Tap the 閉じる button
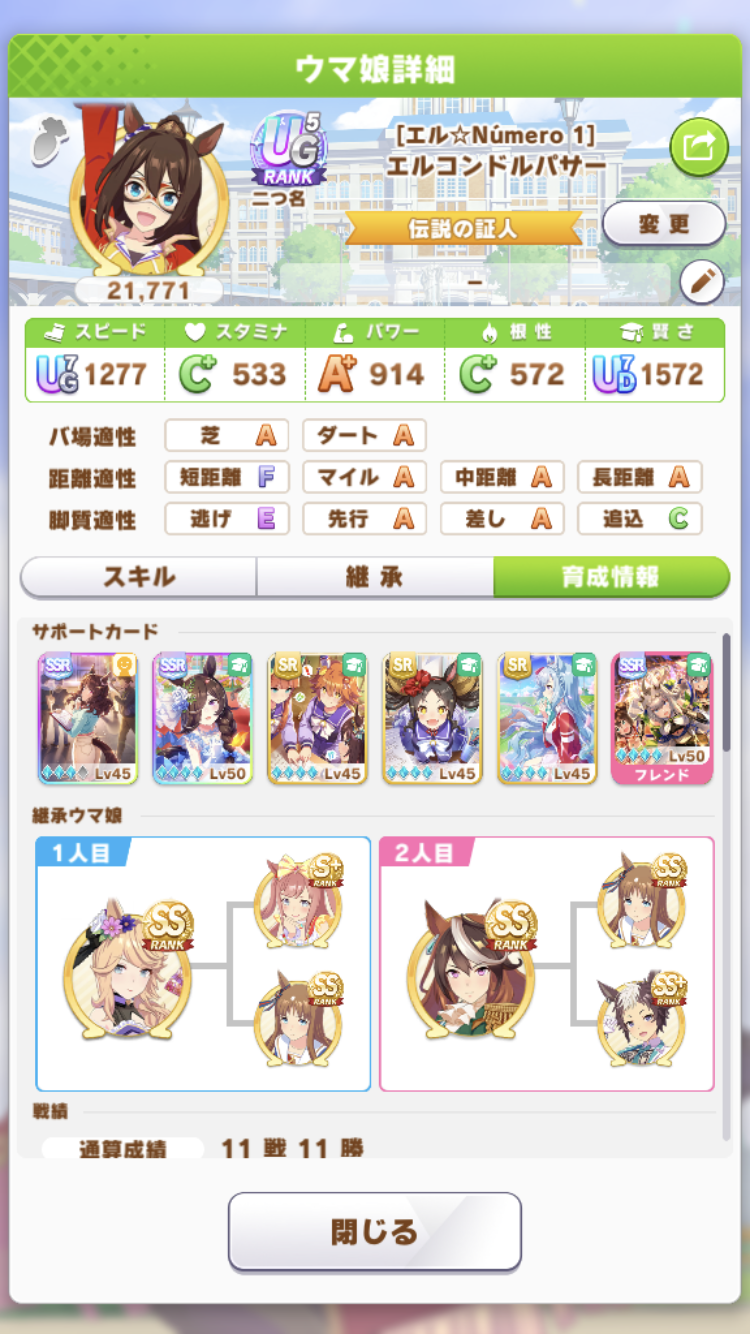 374,1231
